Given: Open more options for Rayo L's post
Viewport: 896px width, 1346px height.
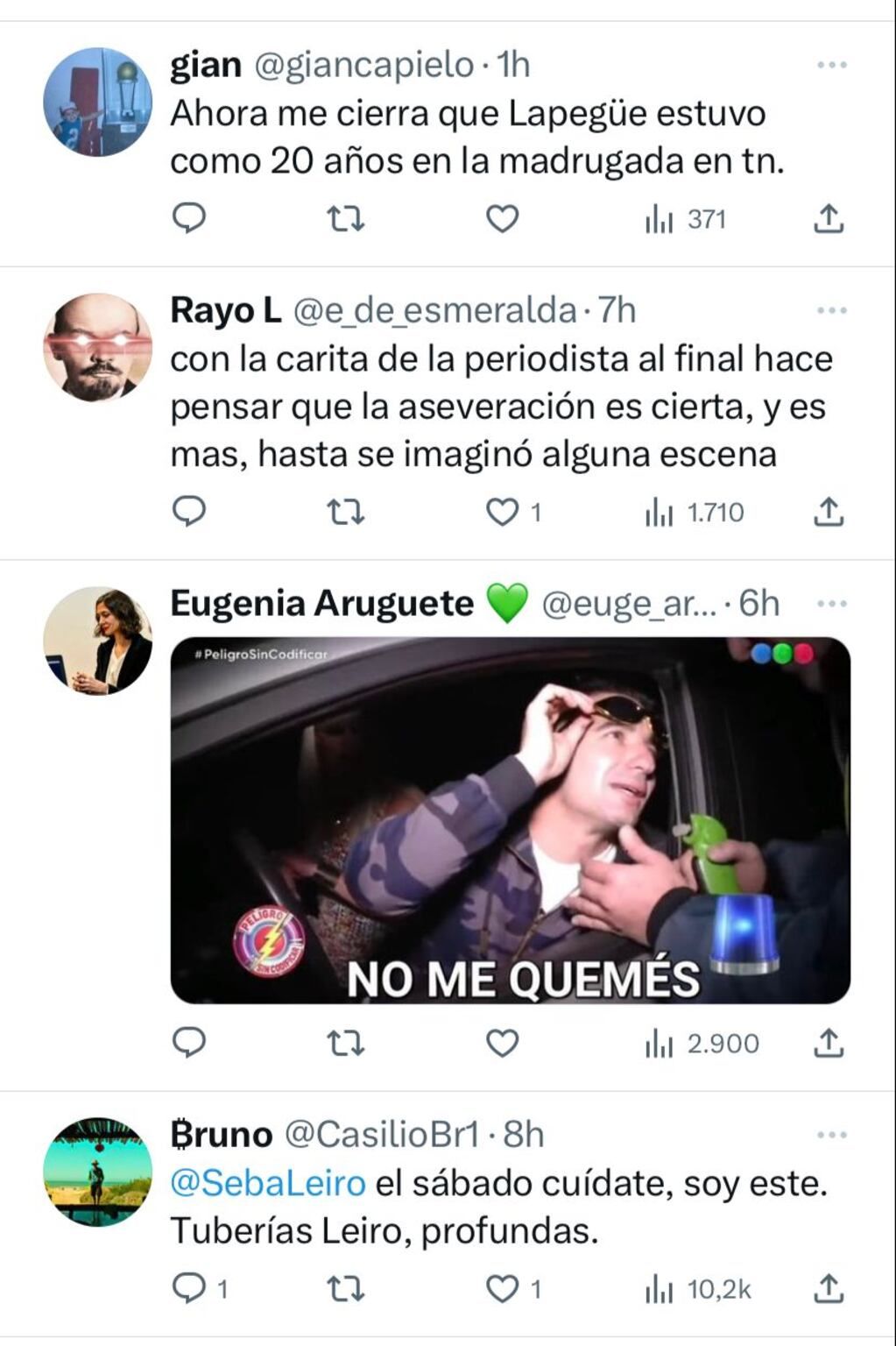Looking at the screenshot, I should pos(831,308).
